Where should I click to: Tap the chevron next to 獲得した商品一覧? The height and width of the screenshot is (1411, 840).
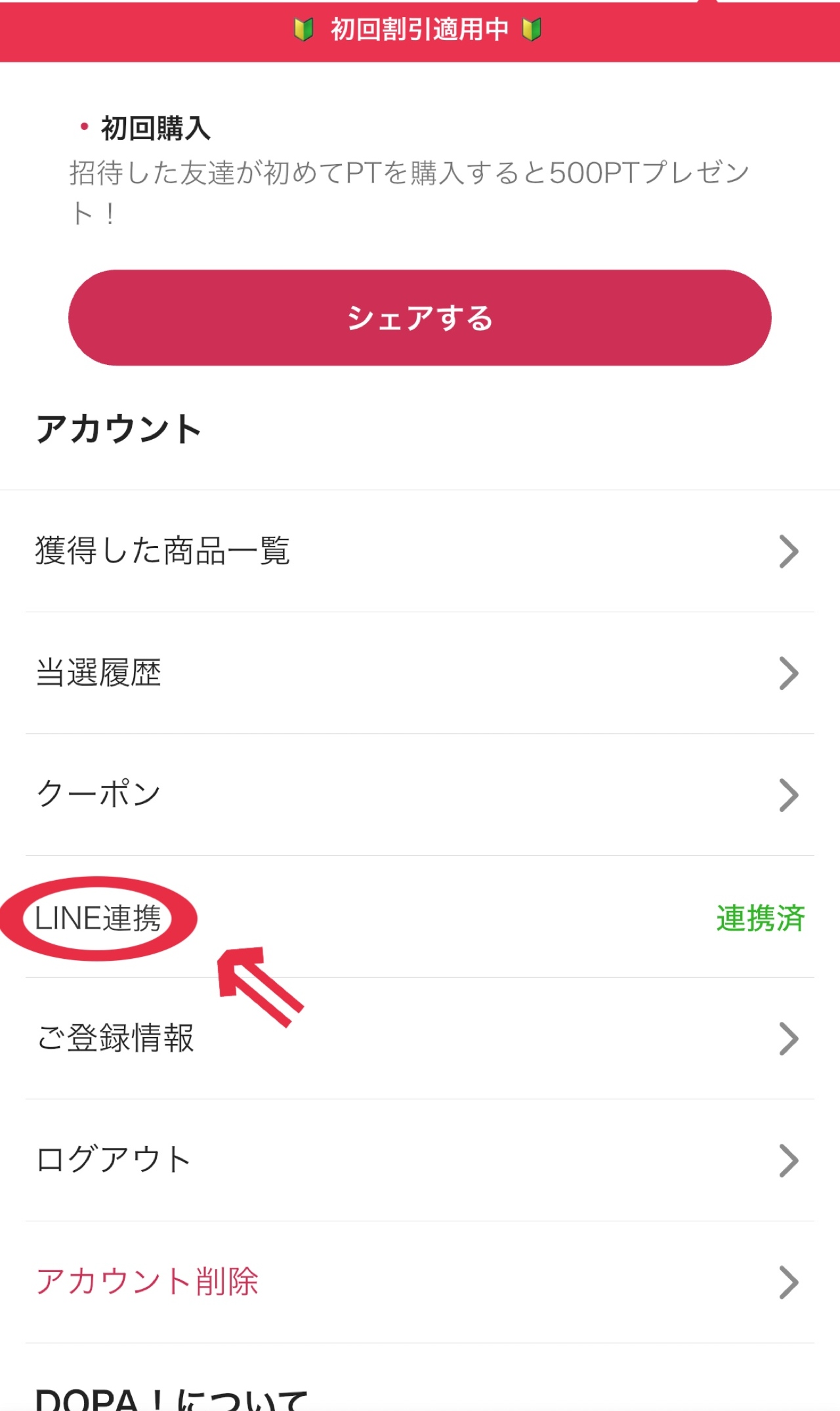point(789,552)
